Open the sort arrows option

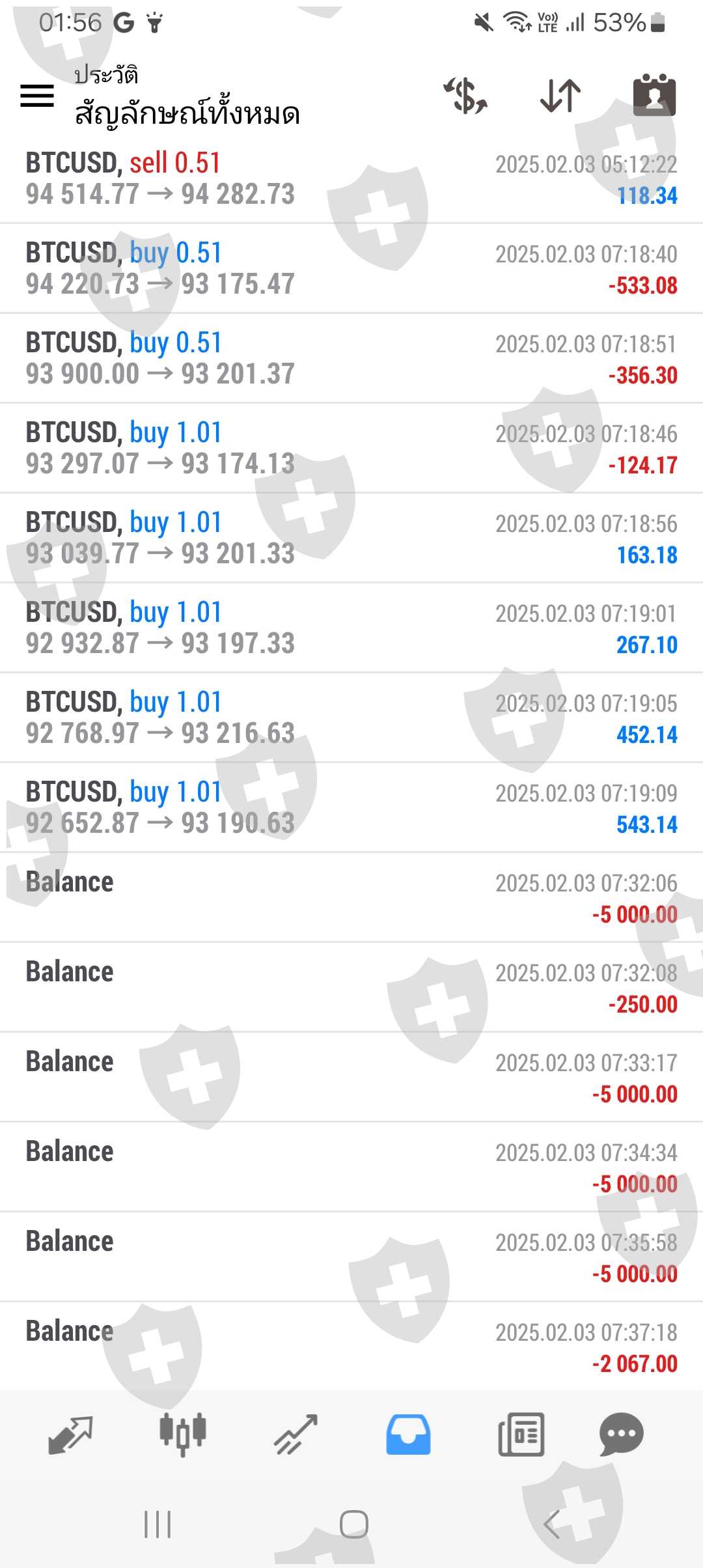[560, 96]
